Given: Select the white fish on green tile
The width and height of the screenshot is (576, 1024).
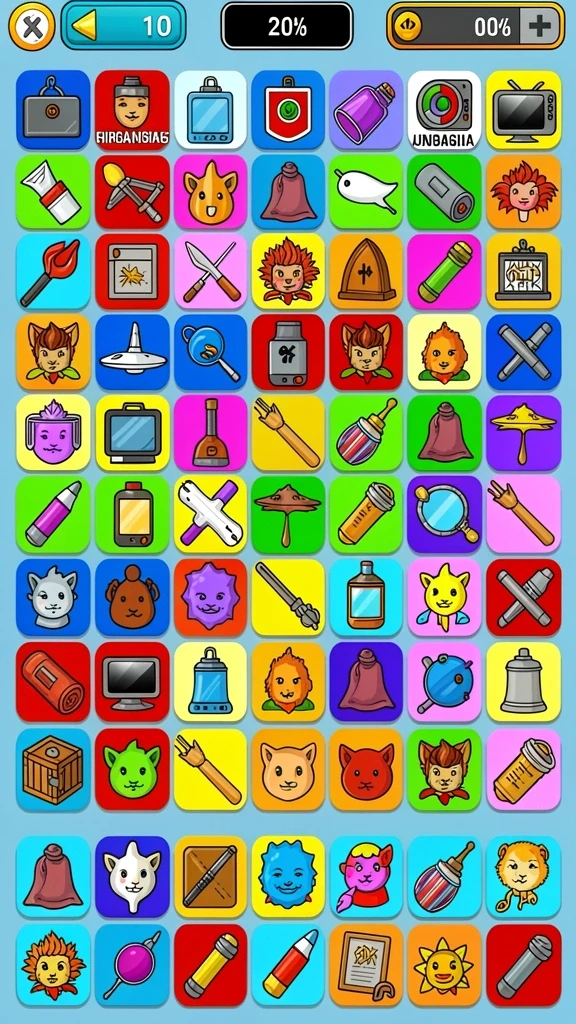Looking at the screenshot, I should point(366,191).
